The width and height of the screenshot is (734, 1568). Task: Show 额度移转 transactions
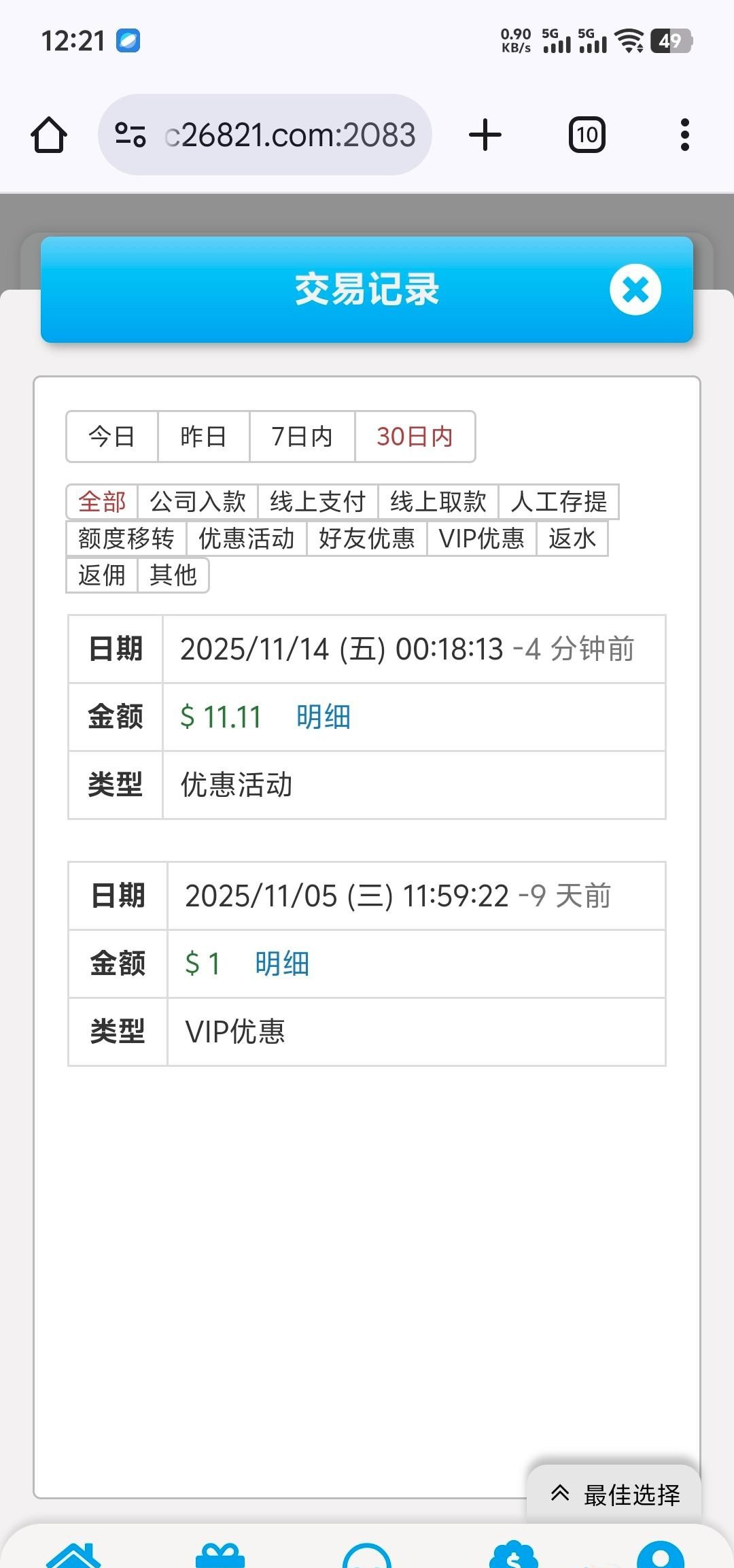126,539
